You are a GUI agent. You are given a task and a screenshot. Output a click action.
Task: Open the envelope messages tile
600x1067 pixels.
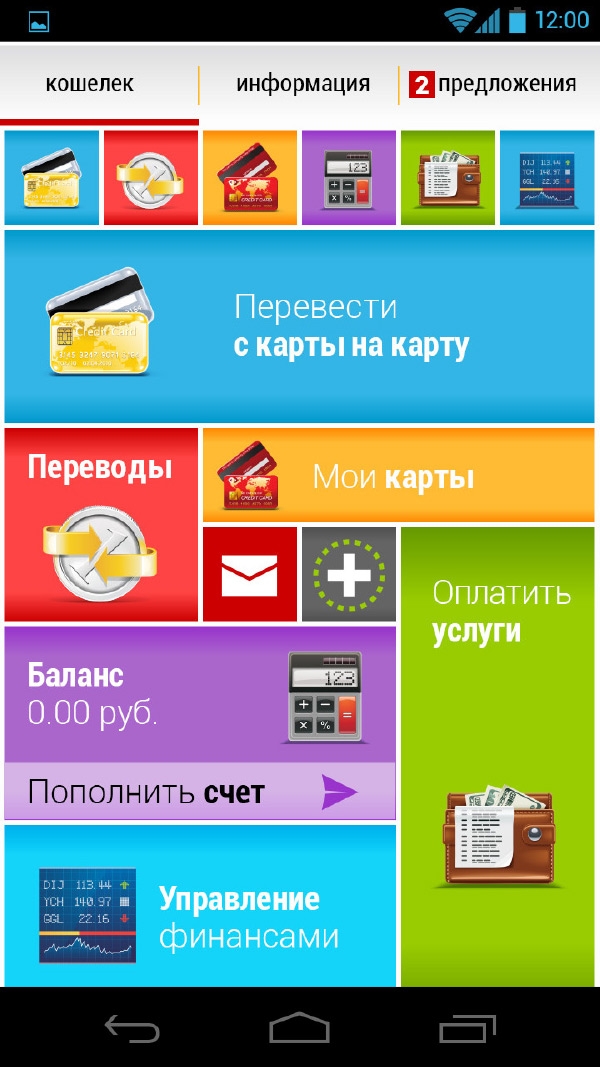click(250, 574)
